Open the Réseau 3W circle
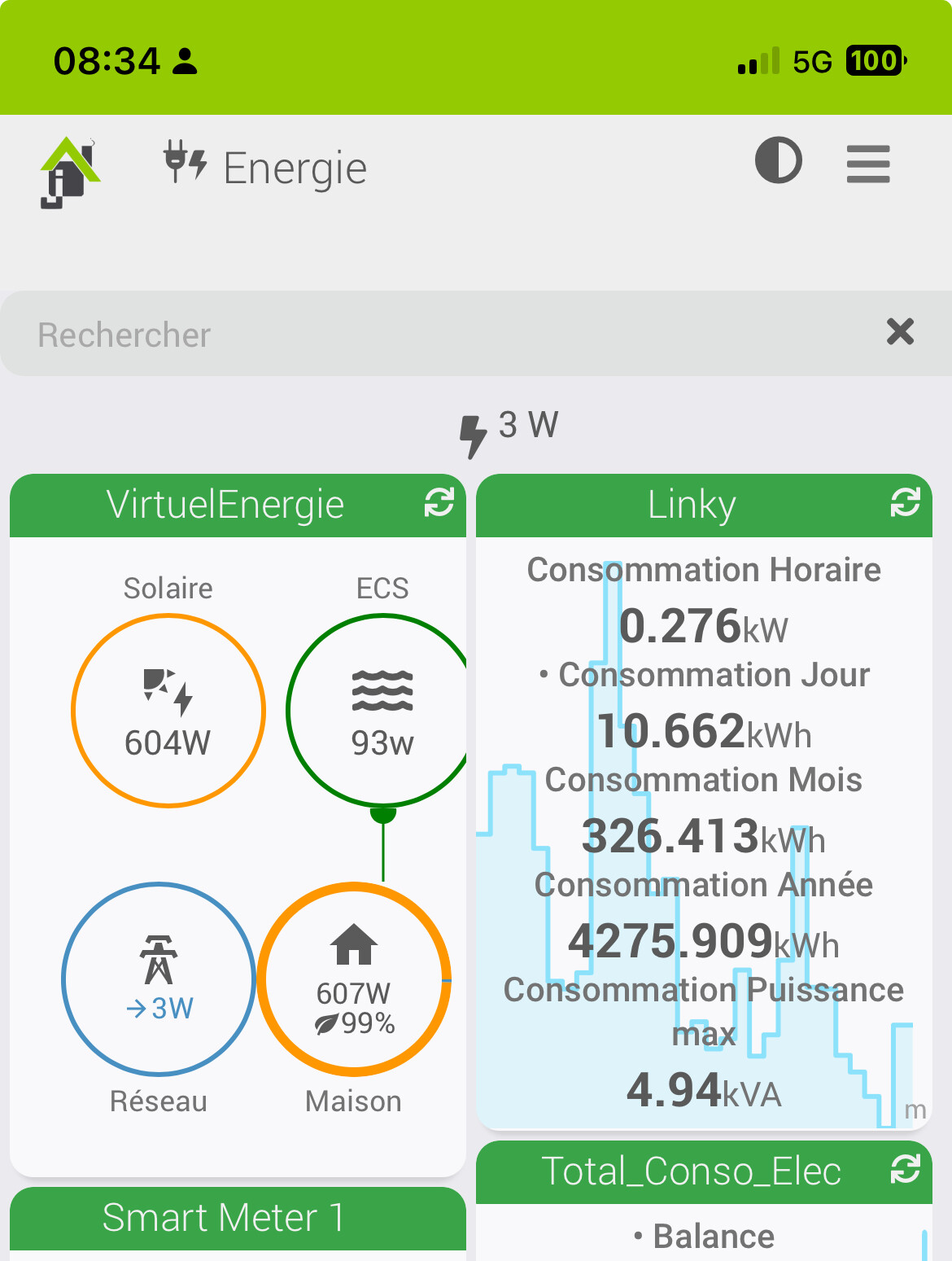The width and height of the screenshot is (952, 1261). point(159,979)
